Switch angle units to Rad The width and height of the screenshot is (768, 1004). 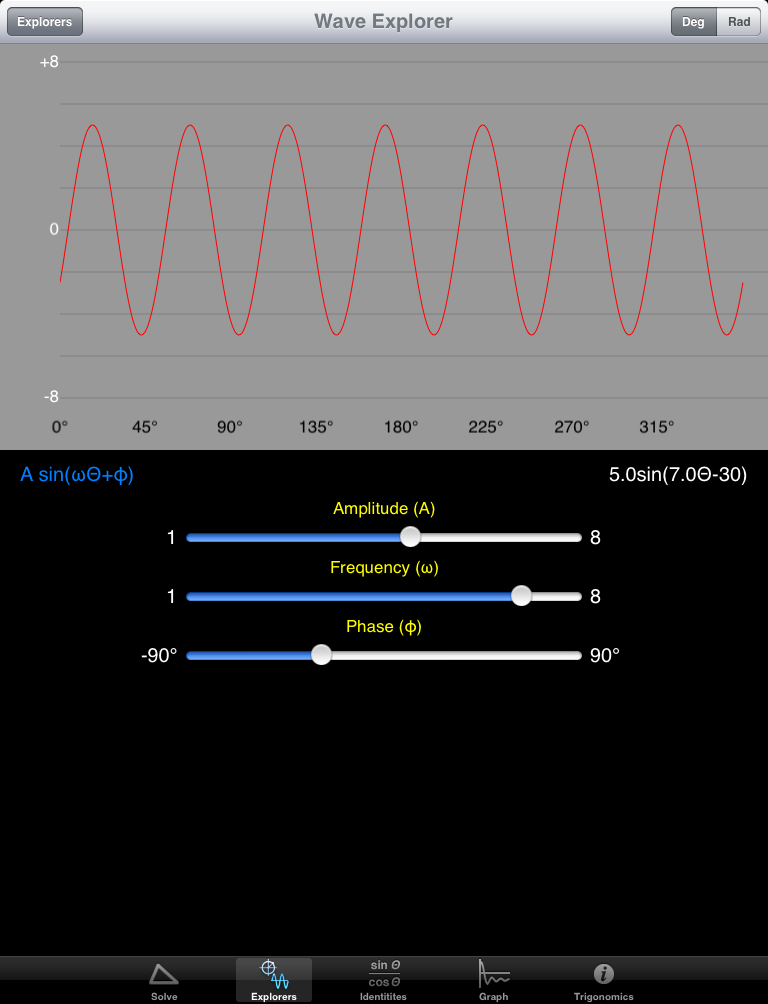coord(739,21)
